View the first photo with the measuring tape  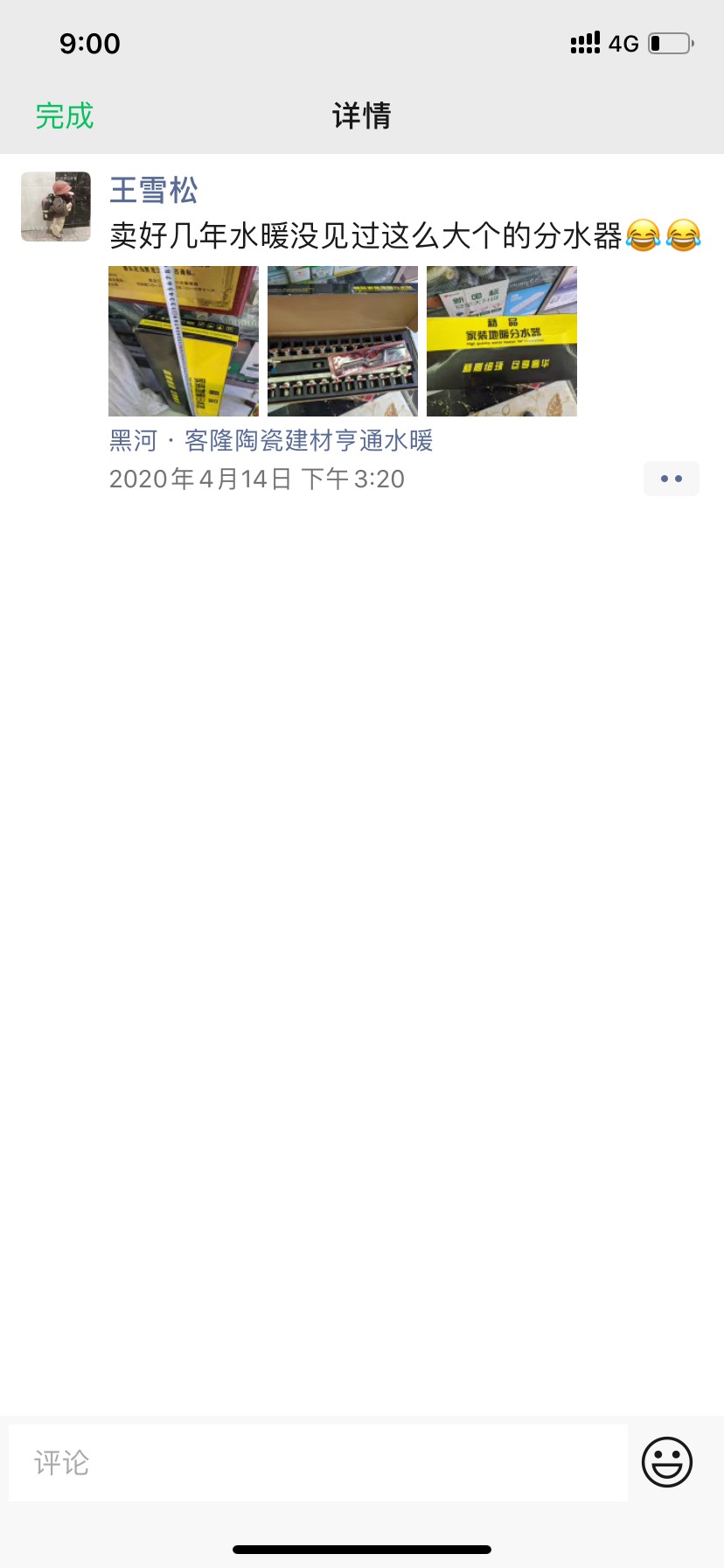[x=184, y=341]
